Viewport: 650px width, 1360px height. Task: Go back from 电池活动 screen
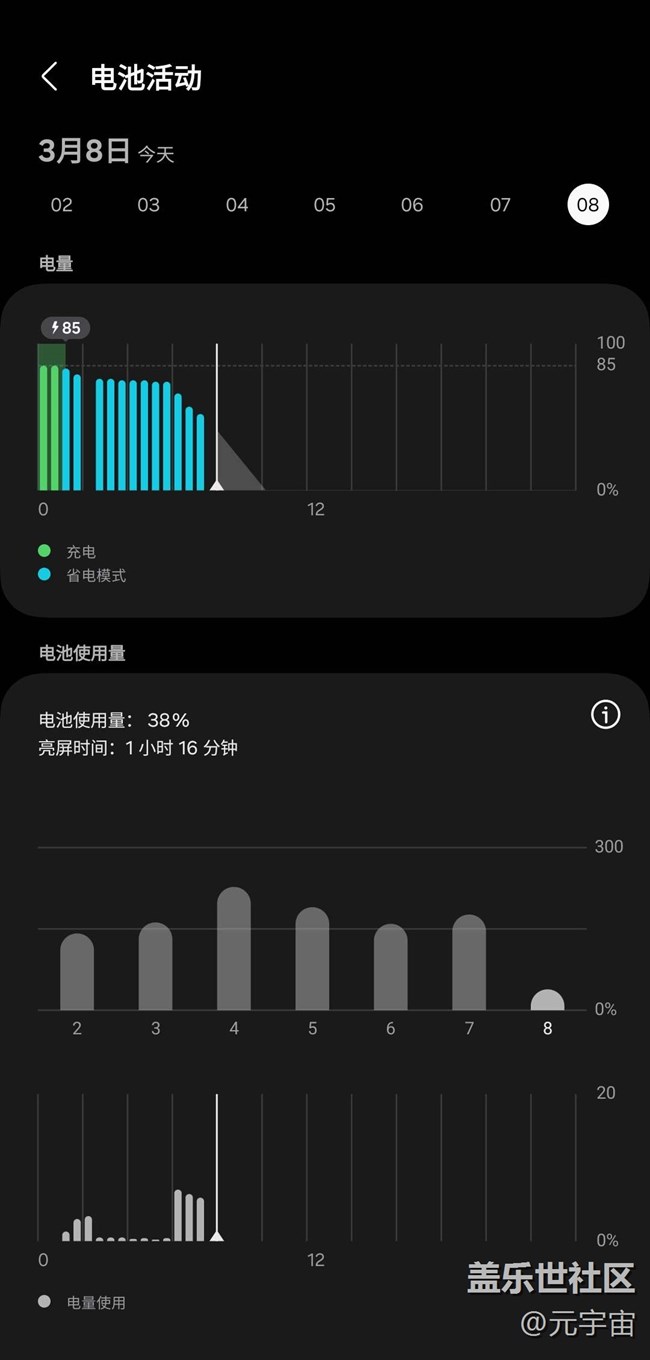pos(49,77)
